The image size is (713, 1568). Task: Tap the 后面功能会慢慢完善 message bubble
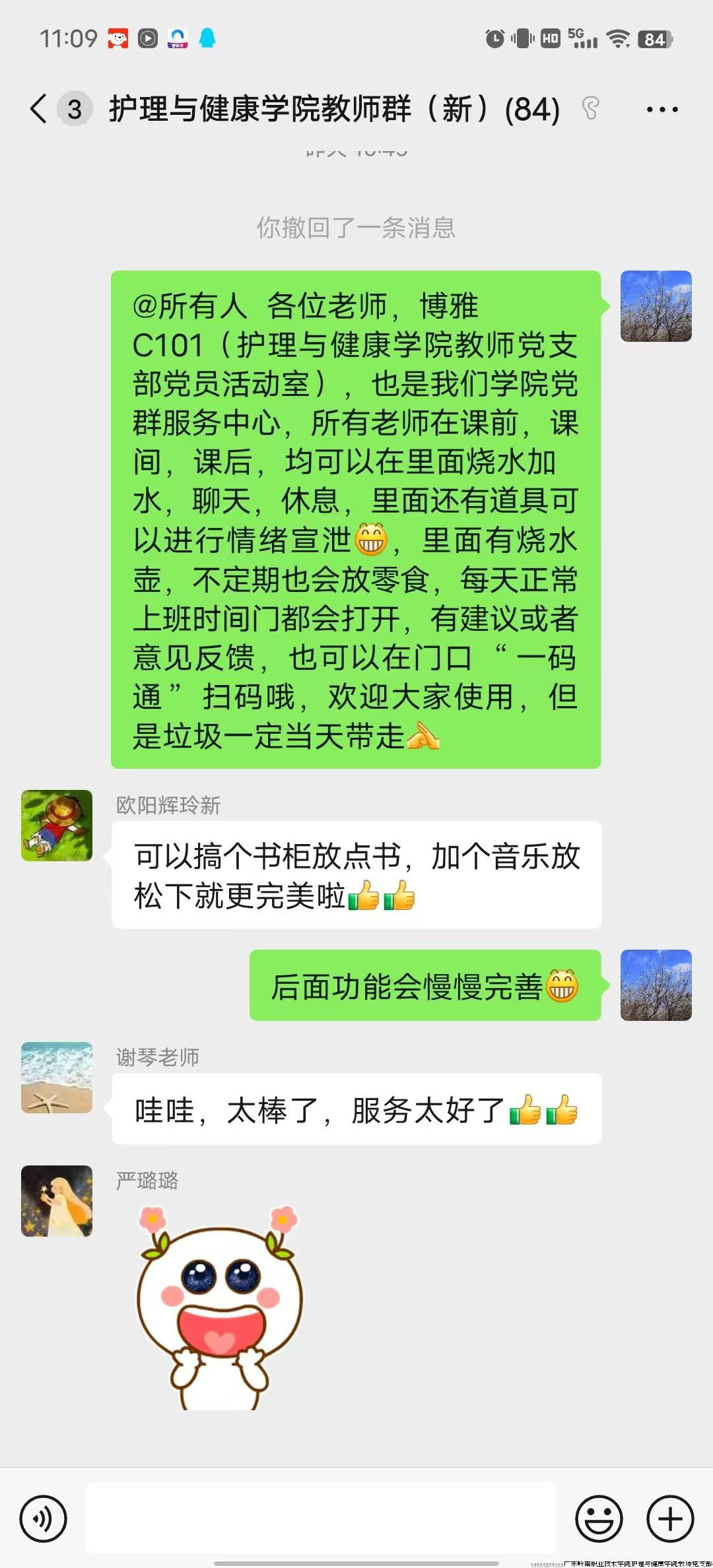point(426,985)
